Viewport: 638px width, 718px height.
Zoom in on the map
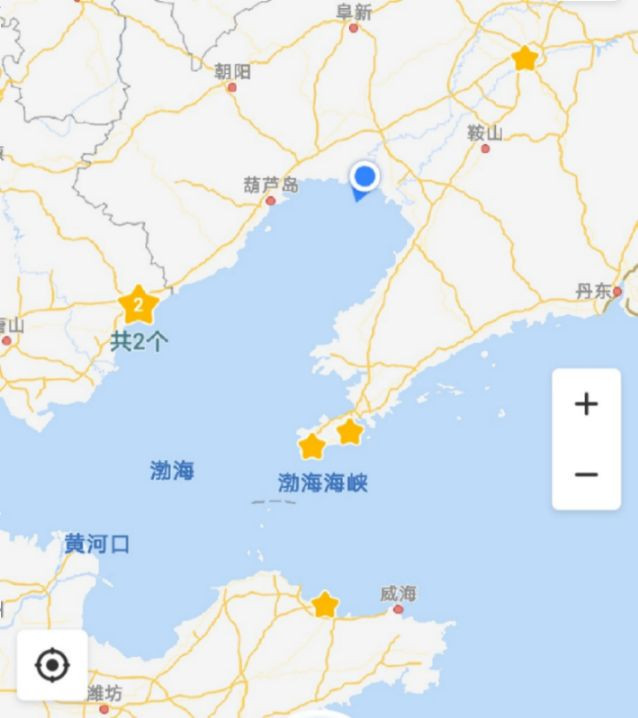click(x=586, y=404)
